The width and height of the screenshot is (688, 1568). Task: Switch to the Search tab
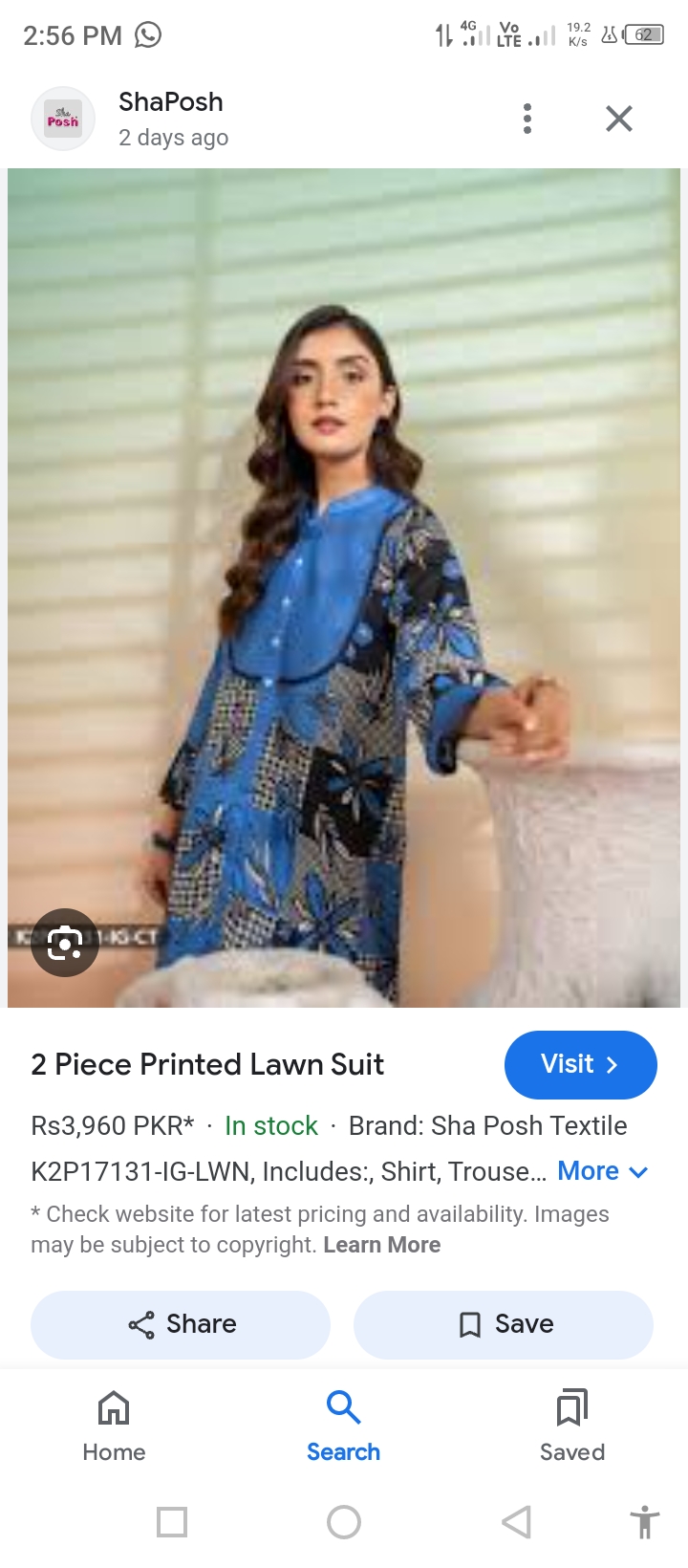coord(343,1426)
